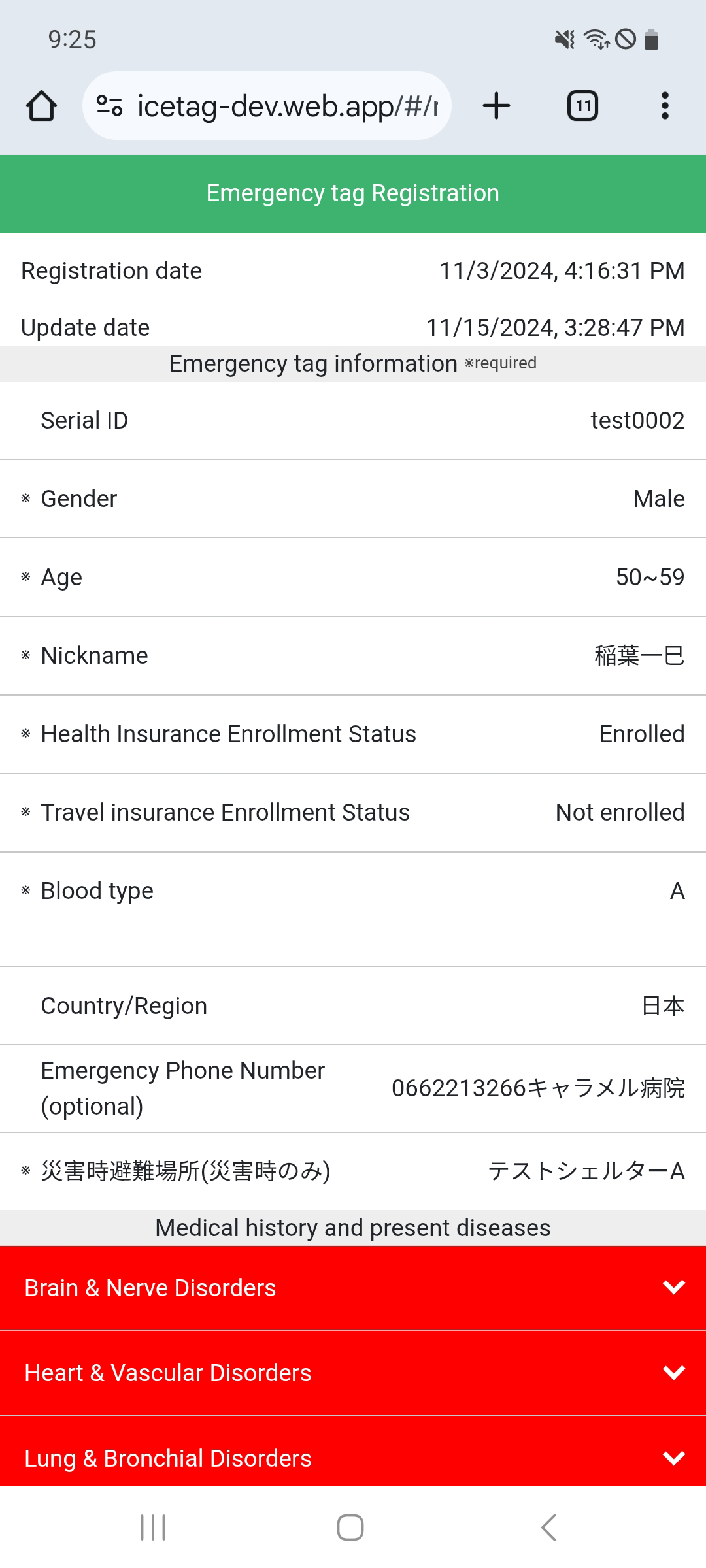Screen dimensions: 706x1568
Task: Edit the 災害時避難場所 shelter row
Action: coord(353,1171)
